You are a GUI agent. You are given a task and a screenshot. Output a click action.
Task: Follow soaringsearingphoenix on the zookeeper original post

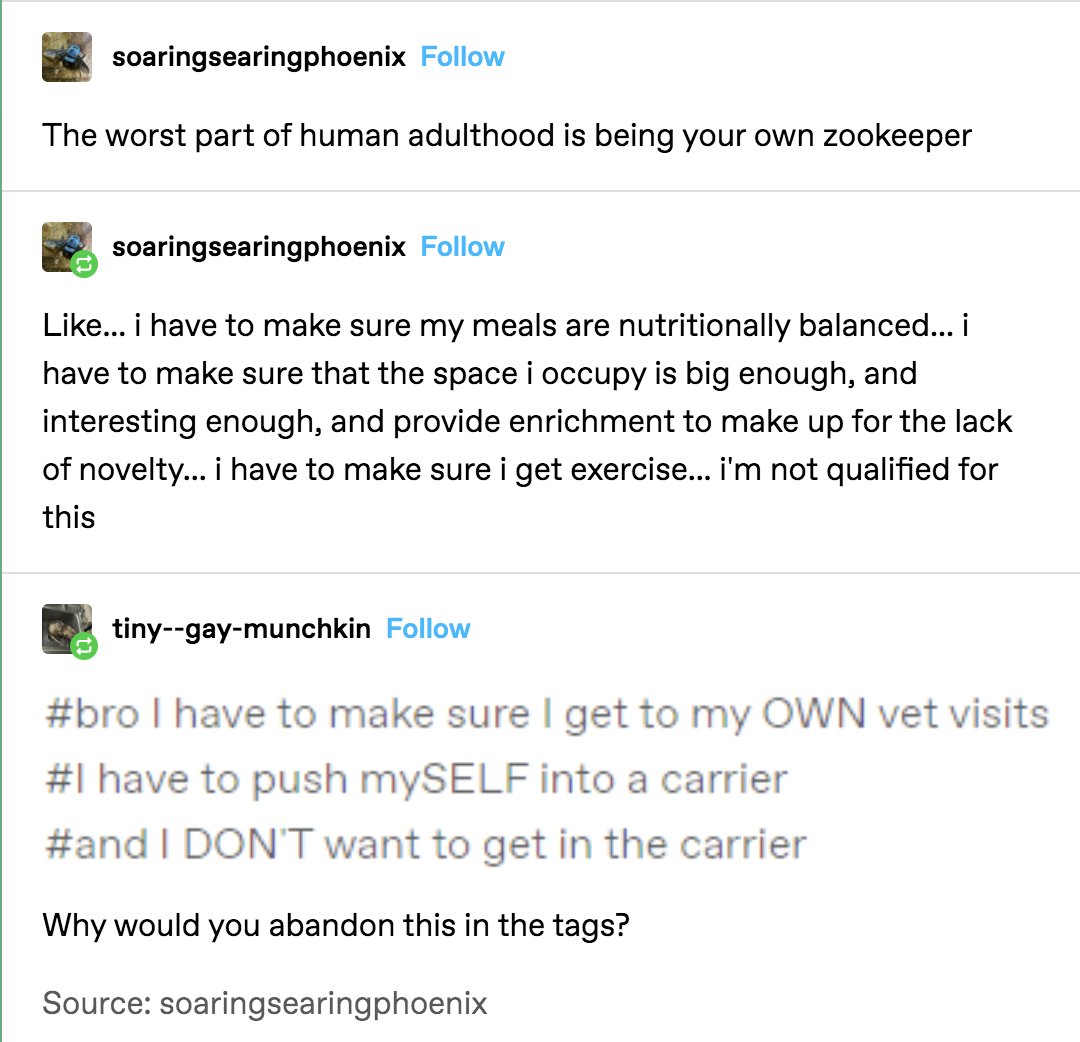[462, 57]
